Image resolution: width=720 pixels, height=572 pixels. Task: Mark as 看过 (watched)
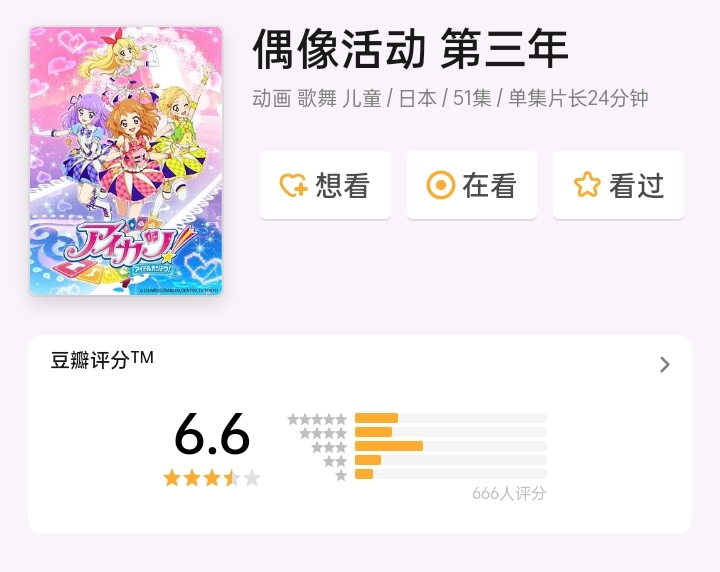618,185
